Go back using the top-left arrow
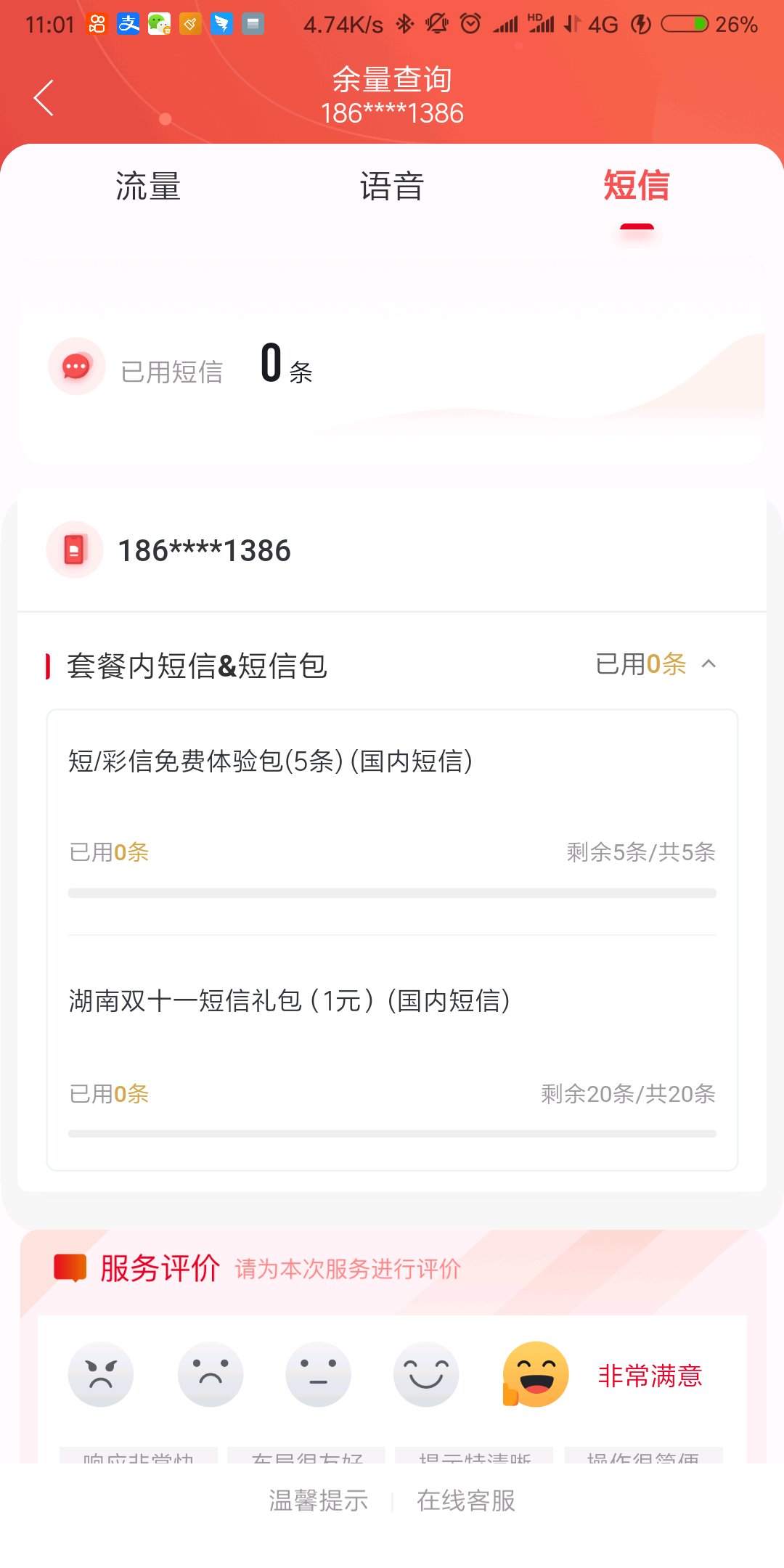 [44, 98]
